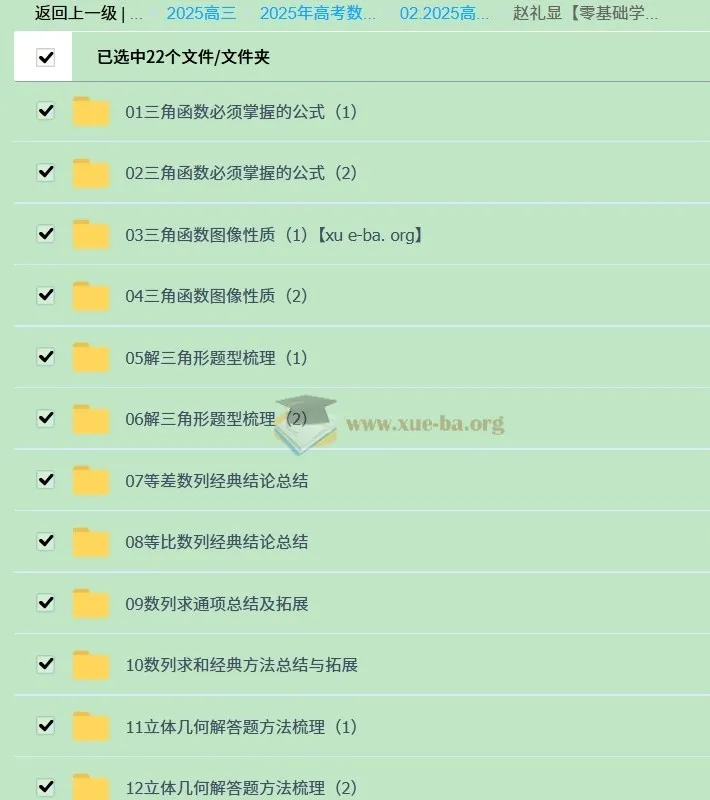This screenshot has height=800, width=710.
Task: Untick the checkbox for 06解三角形题型梳理（2）
Action: tap(45, 418)
